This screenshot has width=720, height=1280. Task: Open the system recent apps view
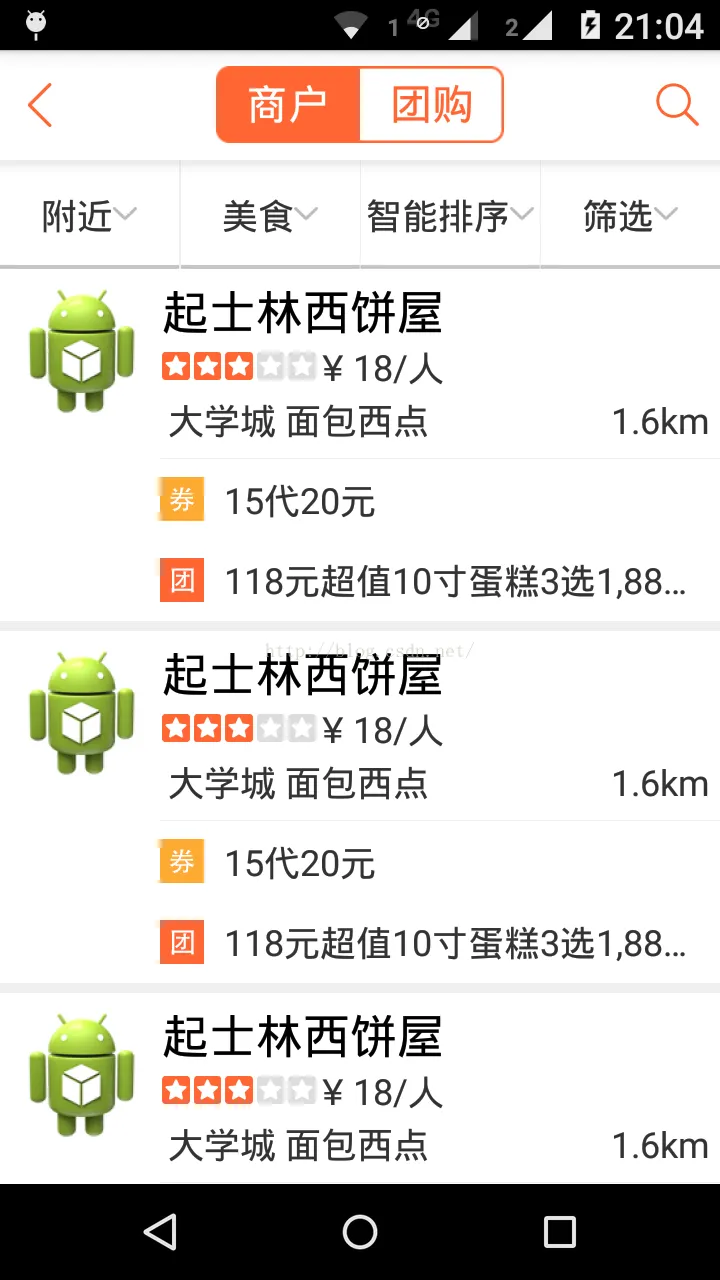coord(559,1232)
